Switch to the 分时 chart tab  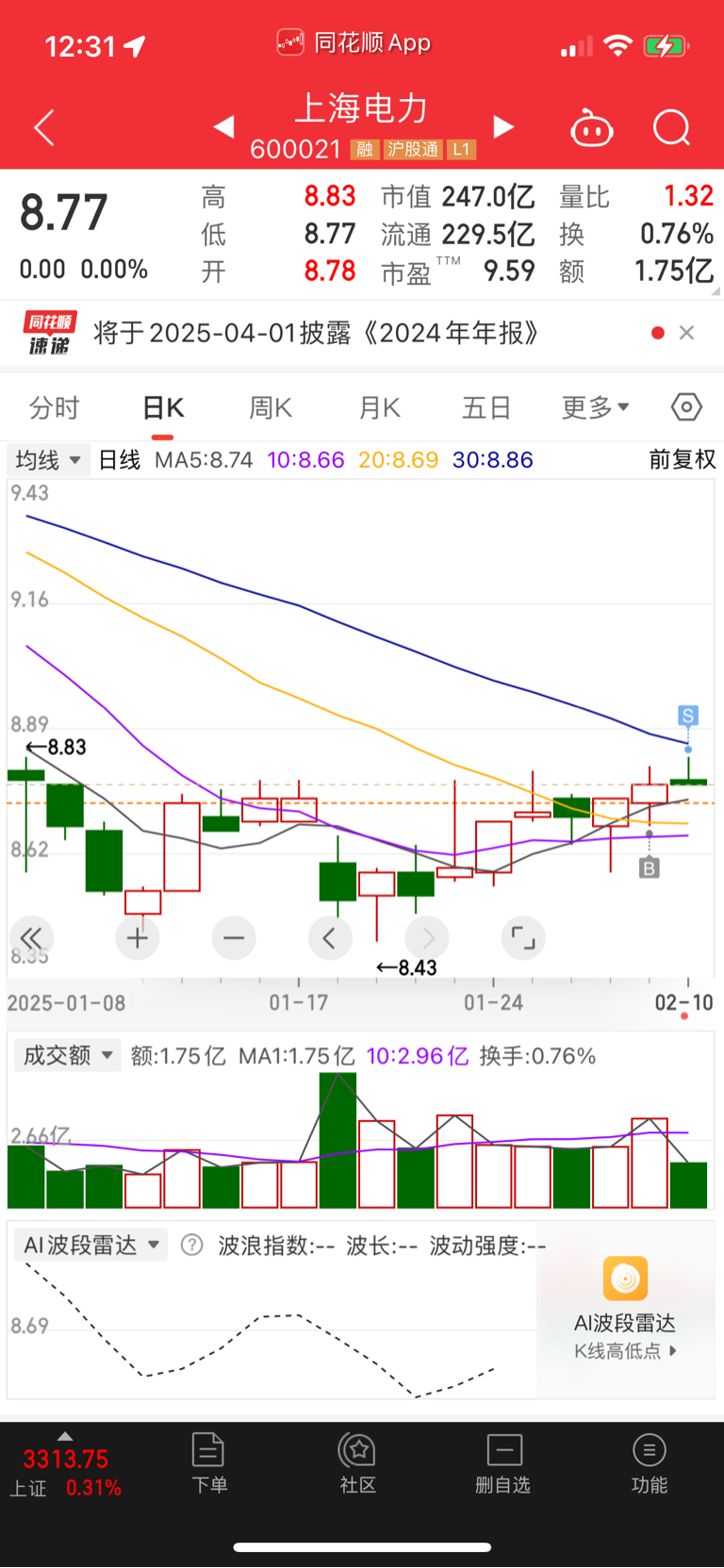click(x=54, y=407)
